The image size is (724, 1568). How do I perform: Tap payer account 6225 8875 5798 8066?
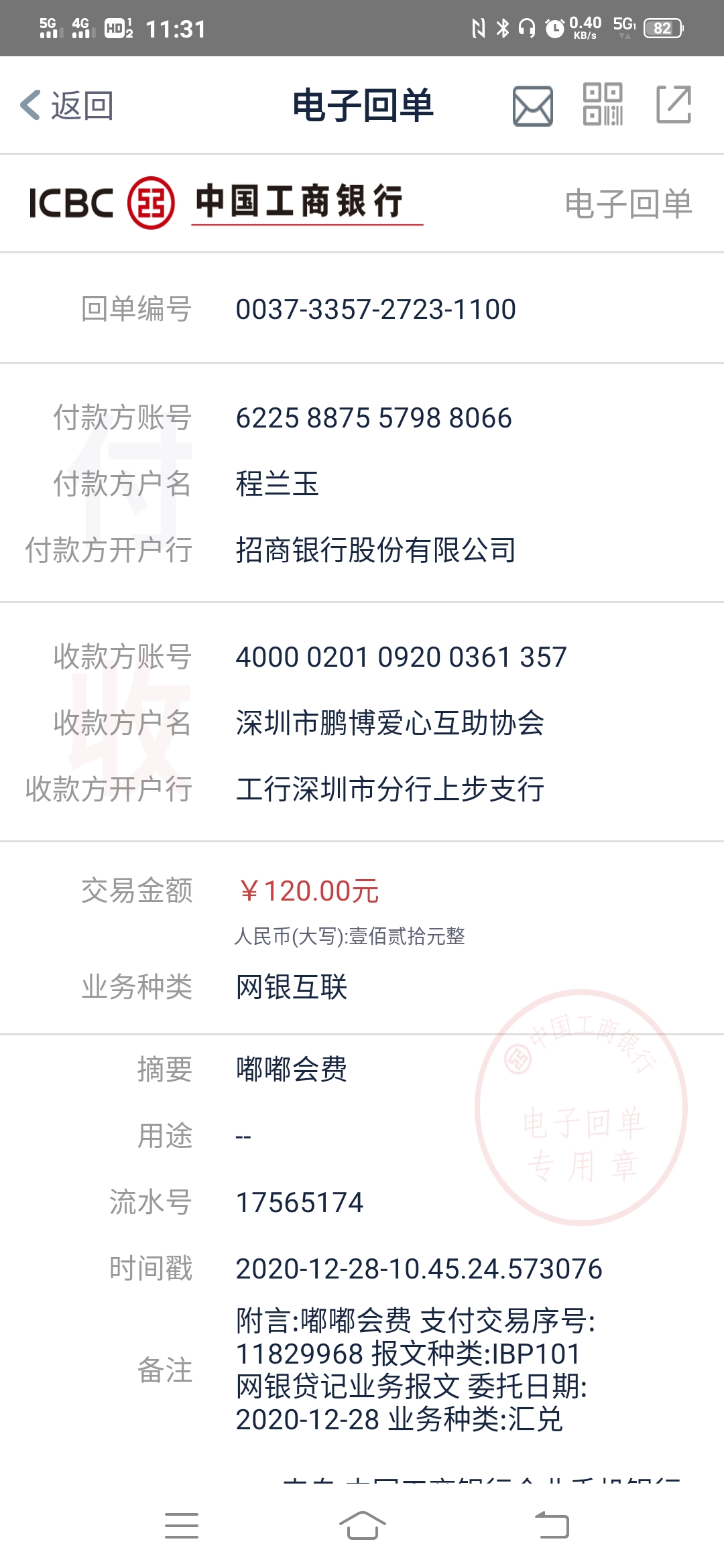tap(373, 417)
